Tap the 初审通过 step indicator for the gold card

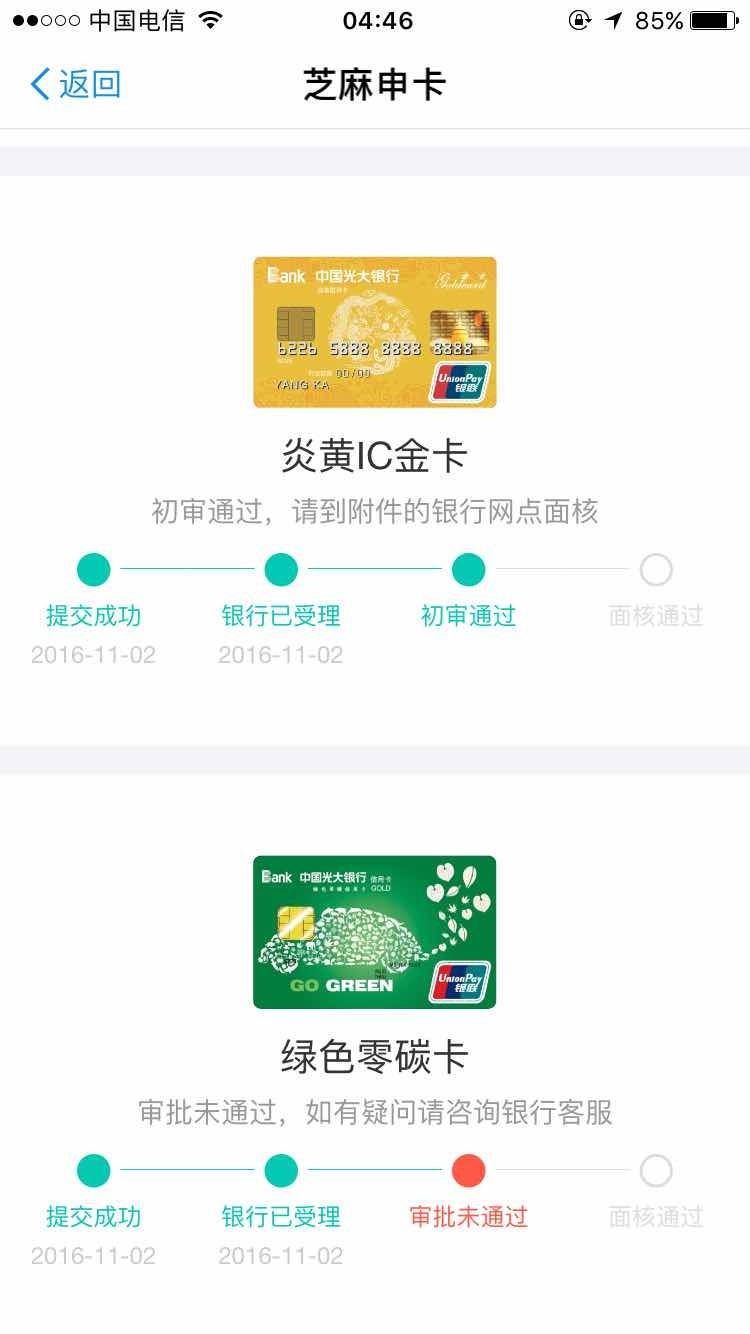tap(469, 569)
